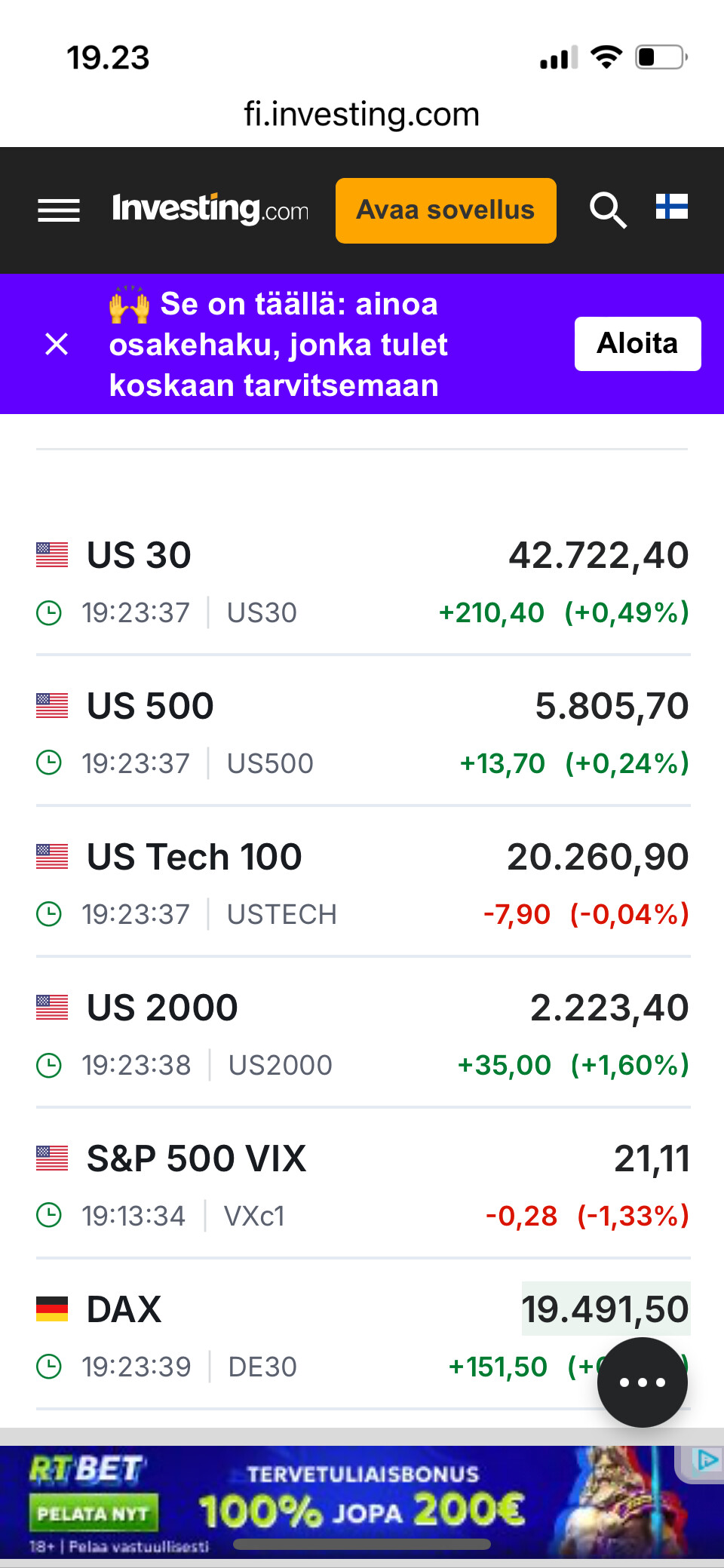
Task: Tap the fi.investing.com address bar
Action: tap(362, 114)
